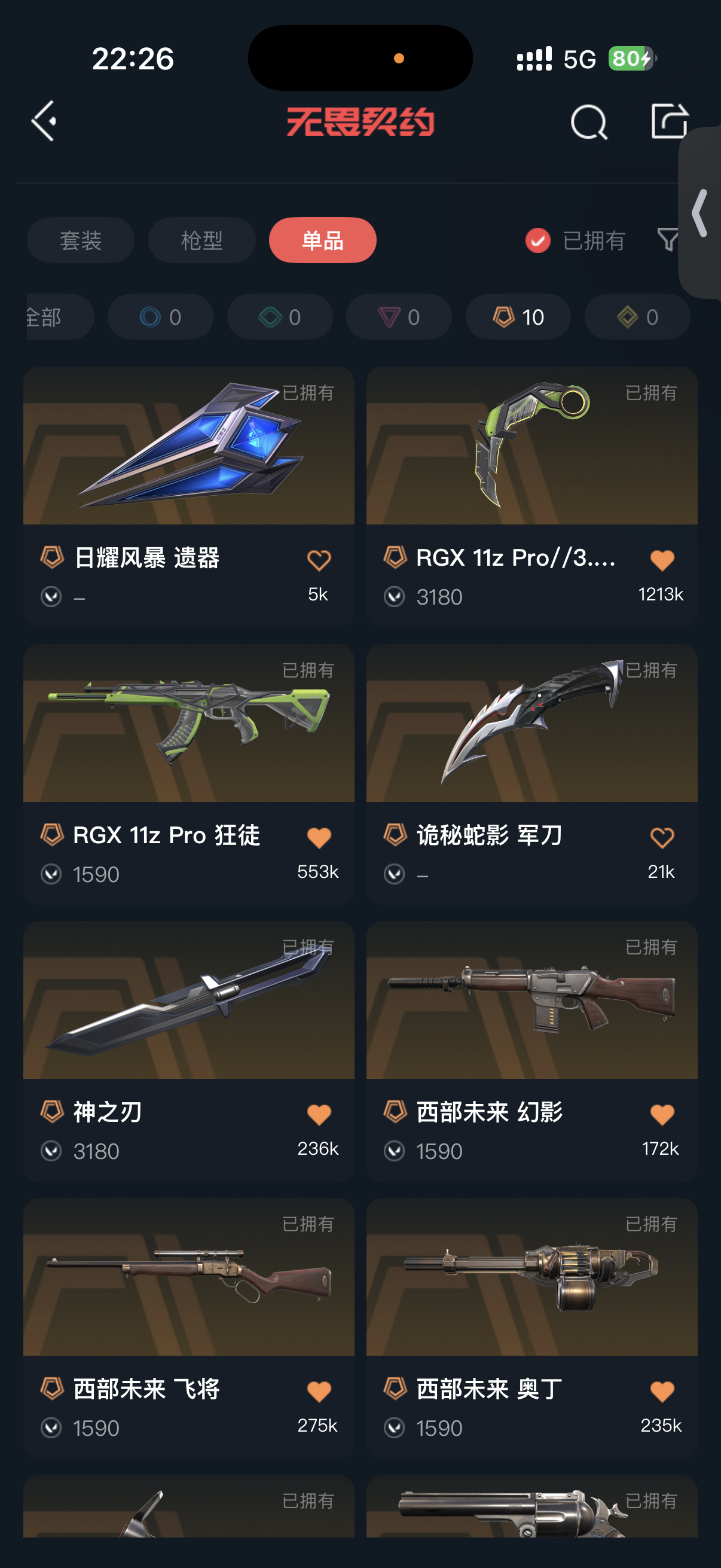Select the purple triangle tier chip

click(x=399, y=317)
